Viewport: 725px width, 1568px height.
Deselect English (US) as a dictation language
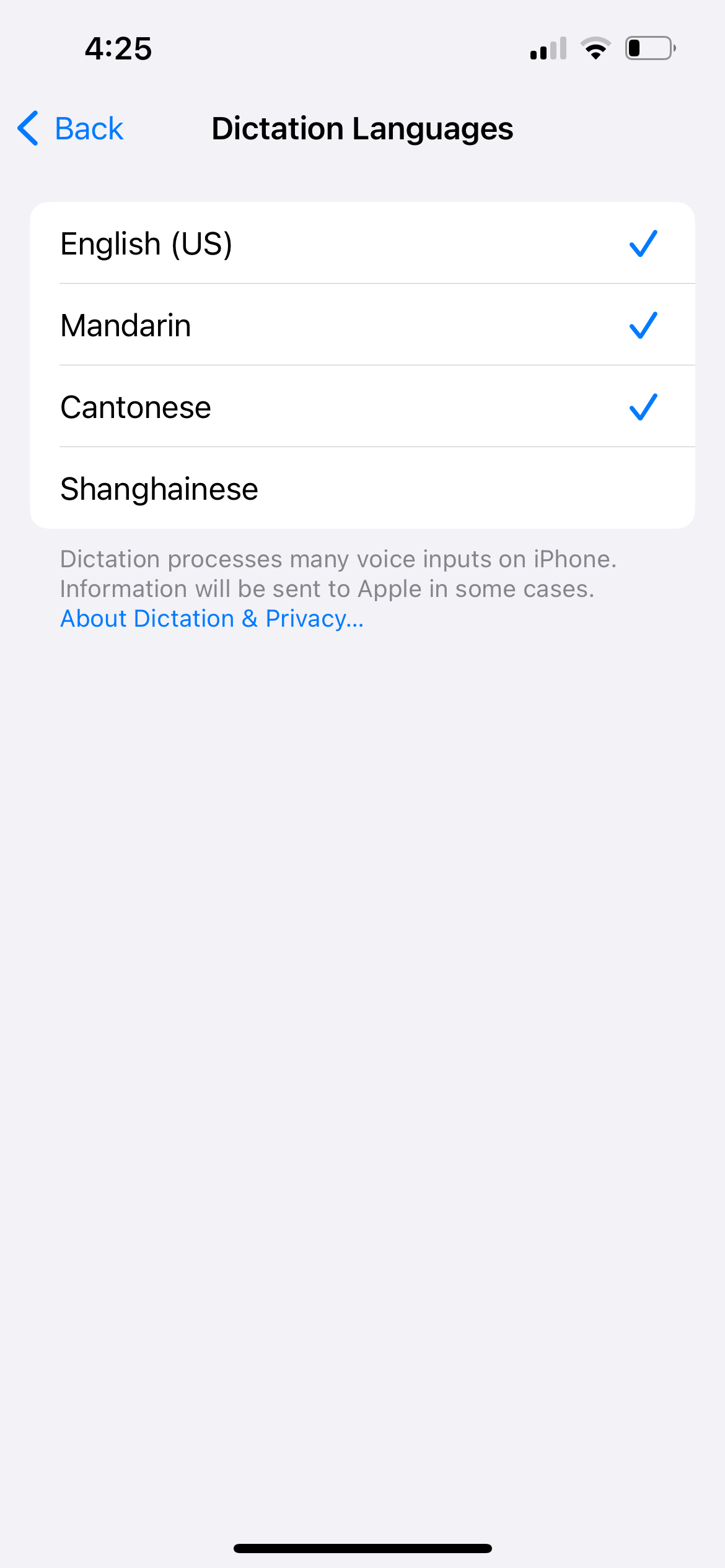pyautogui.click(x=362, y=243)
